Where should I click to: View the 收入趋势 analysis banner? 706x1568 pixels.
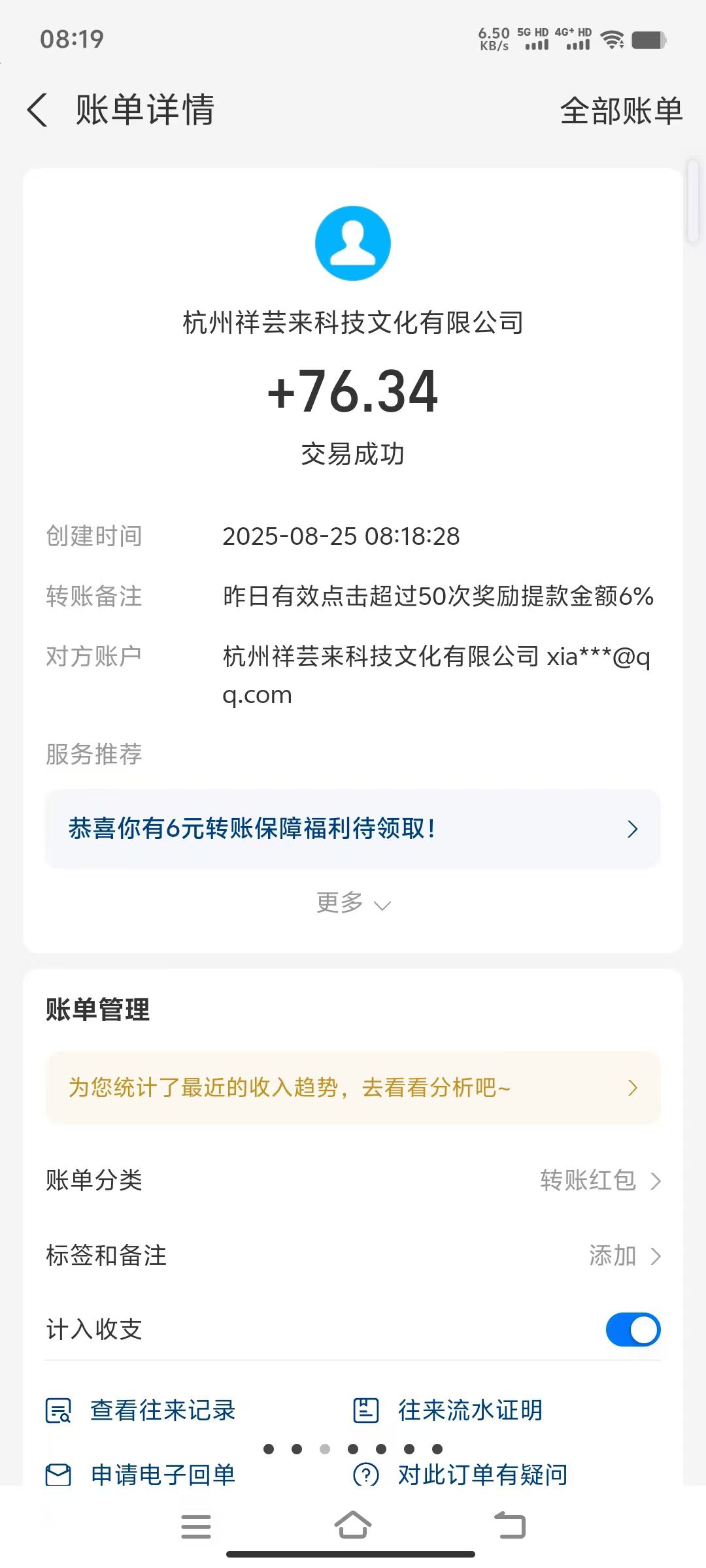coord(353,1088)
